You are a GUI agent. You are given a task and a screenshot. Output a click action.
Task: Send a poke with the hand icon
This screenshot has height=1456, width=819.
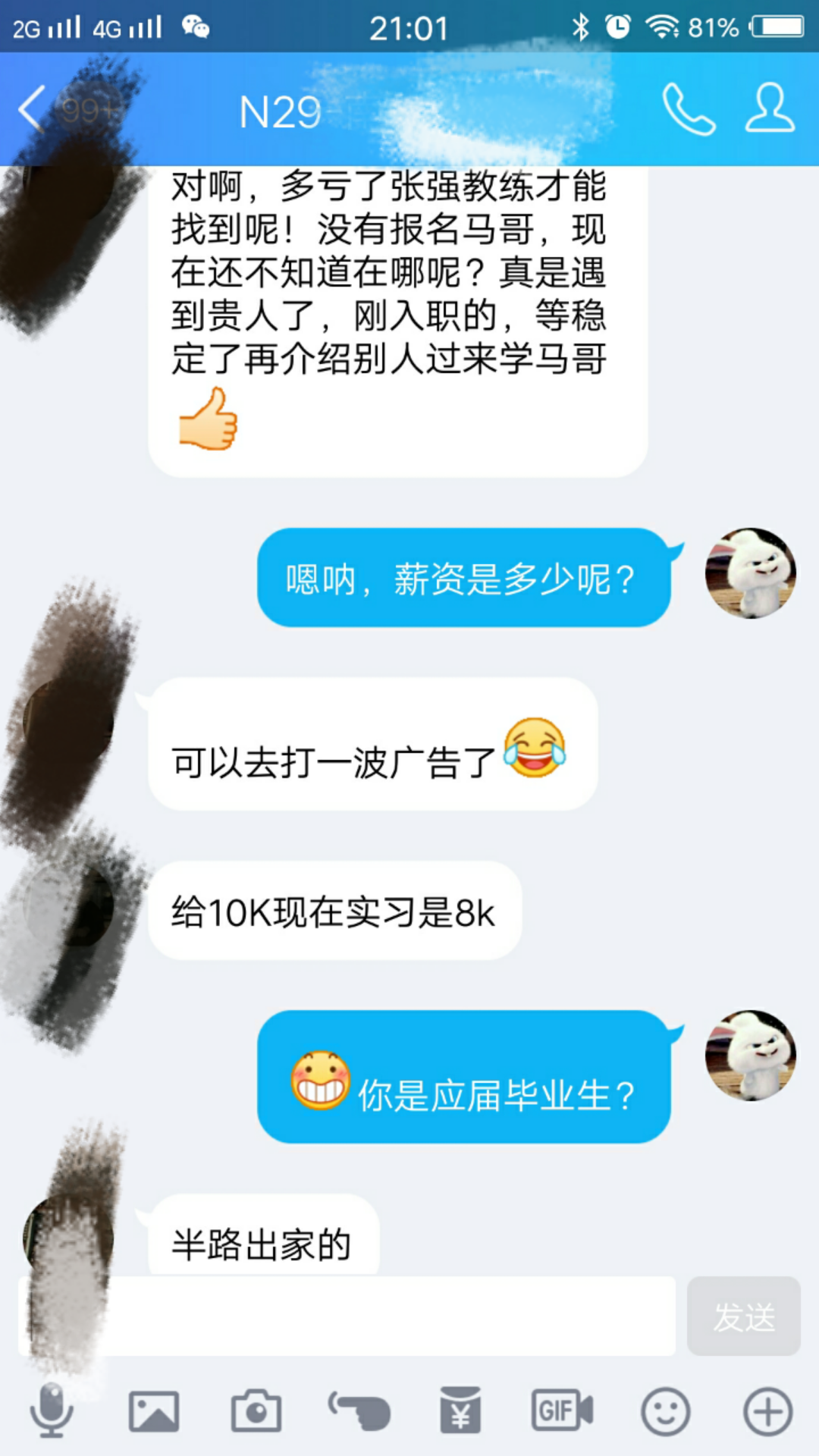click(359, 1410)
